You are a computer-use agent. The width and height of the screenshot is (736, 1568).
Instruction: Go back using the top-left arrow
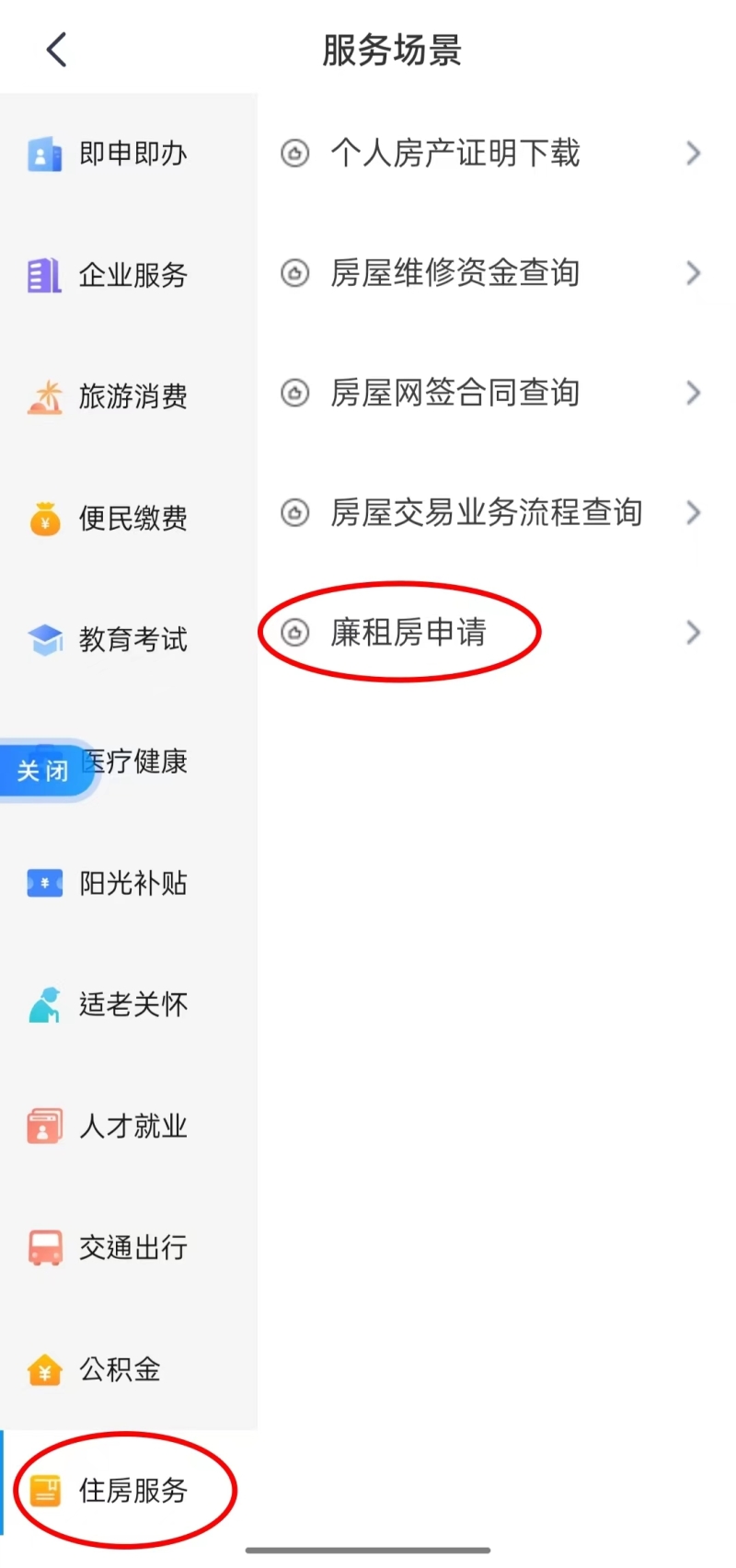(x=57, y=50)
